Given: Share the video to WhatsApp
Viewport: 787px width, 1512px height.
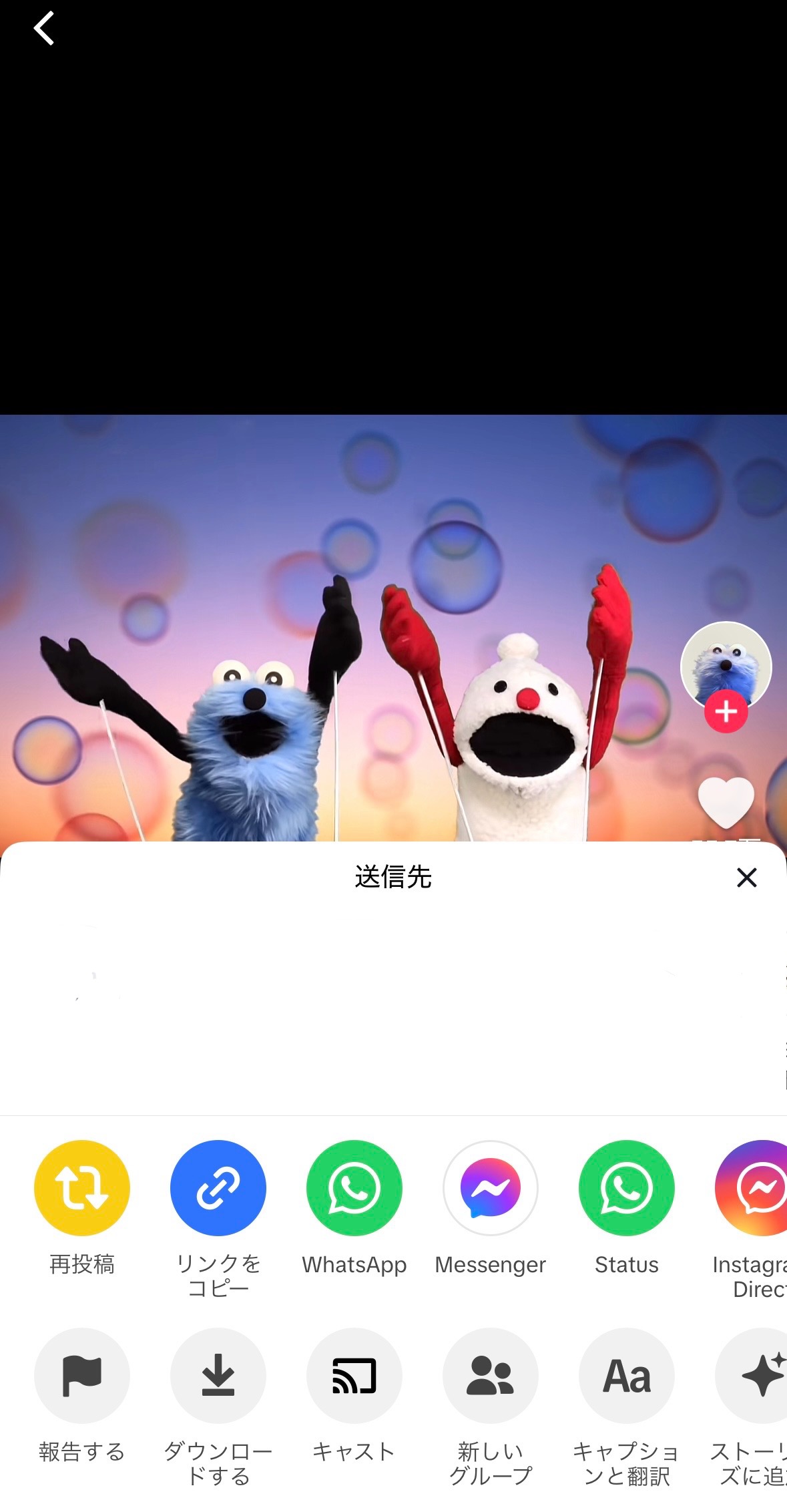Looking at the screenshot, I should tap(354, 1188).
